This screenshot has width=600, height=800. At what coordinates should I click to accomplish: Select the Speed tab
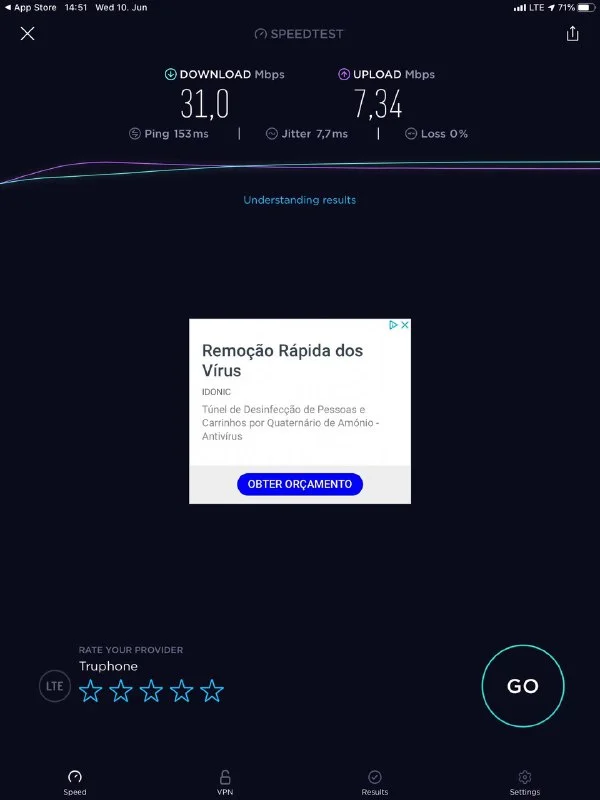pos(75,781)
